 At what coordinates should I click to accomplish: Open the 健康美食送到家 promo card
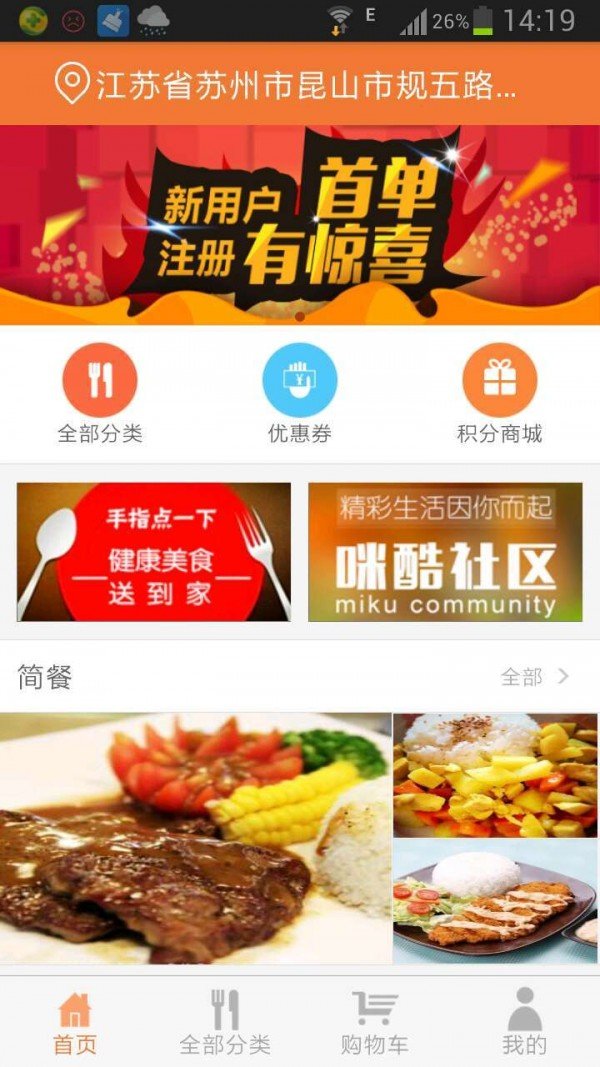click(x=154, y=552)
